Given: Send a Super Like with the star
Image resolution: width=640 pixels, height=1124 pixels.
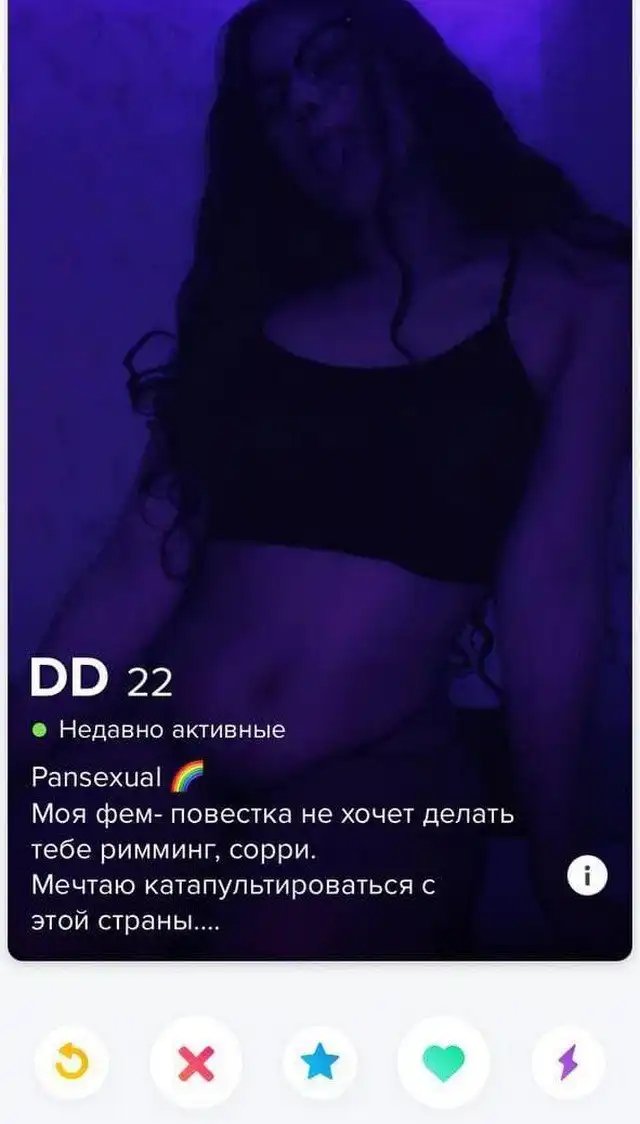Looking at the screenshot, I should [320, 1062].
